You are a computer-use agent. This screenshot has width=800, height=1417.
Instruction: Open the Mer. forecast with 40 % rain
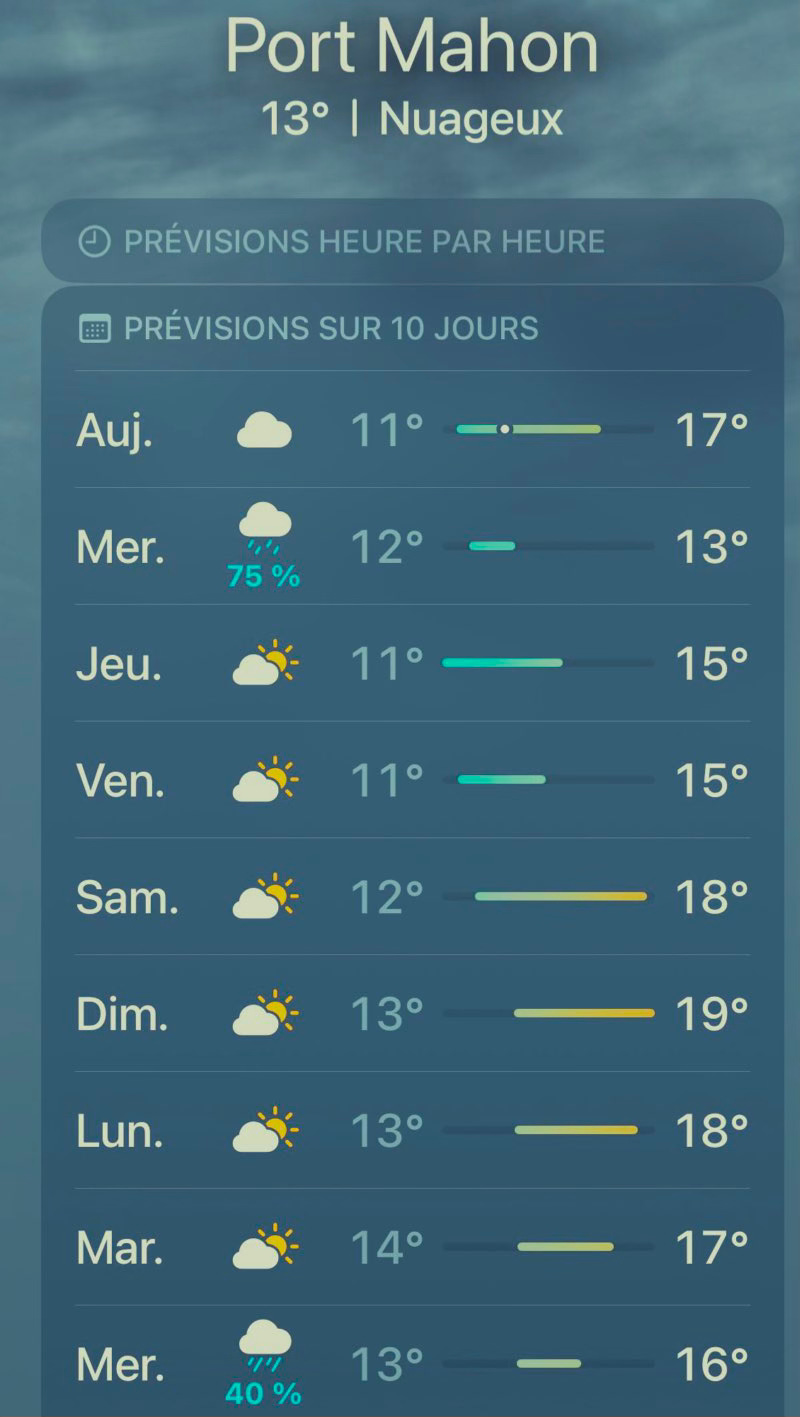click(x=412, y=1363)
